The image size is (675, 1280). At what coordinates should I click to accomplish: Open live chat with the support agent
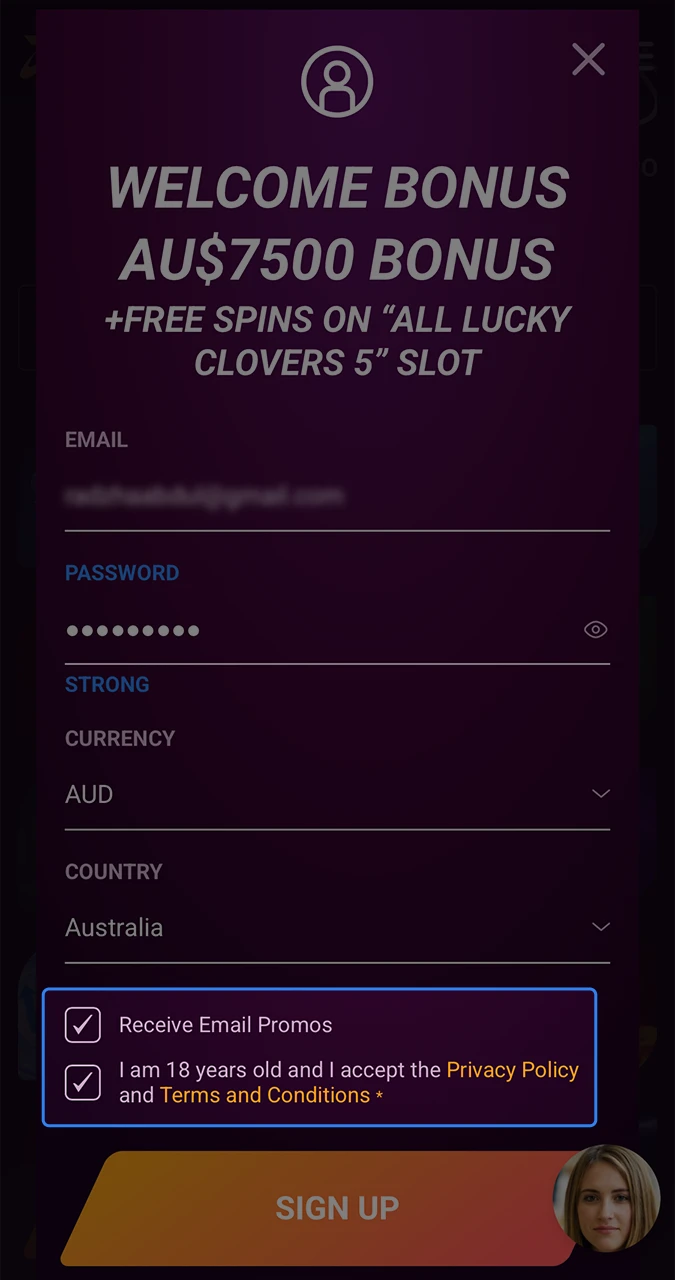point(607,1199)
